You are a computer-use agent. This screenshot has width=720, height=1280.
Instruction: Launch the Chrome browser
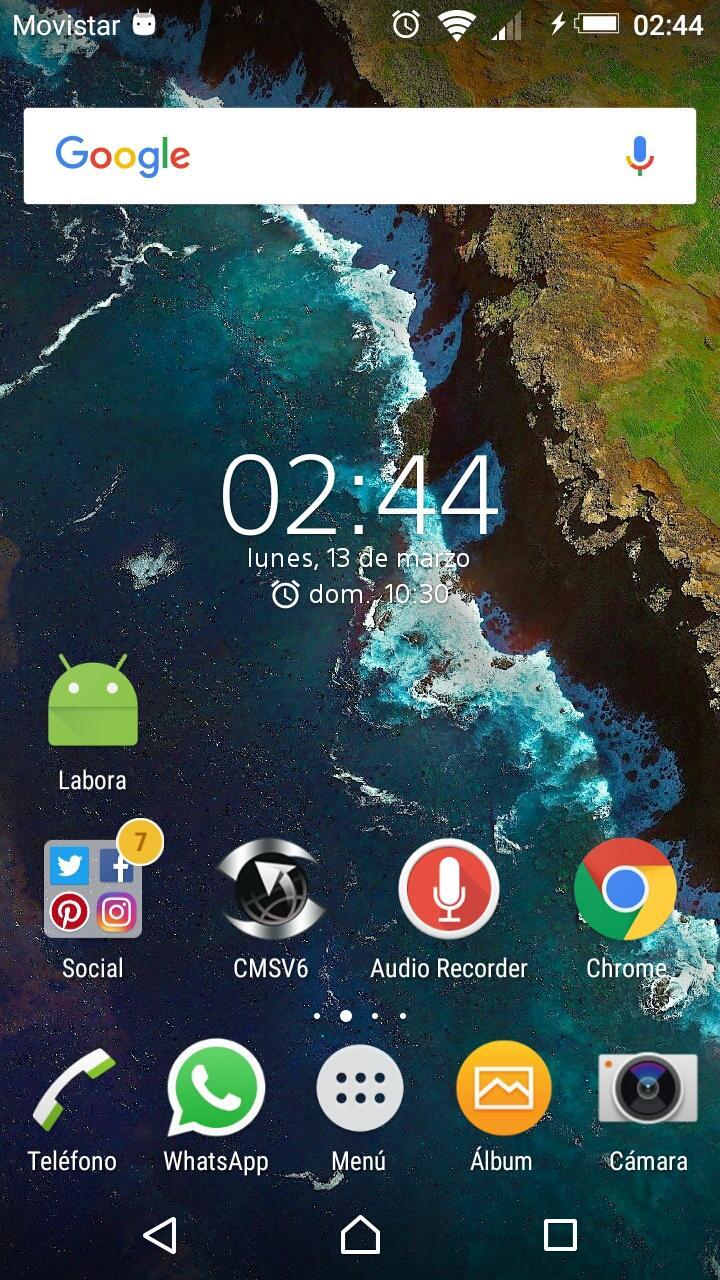click(x=625, y=889)
